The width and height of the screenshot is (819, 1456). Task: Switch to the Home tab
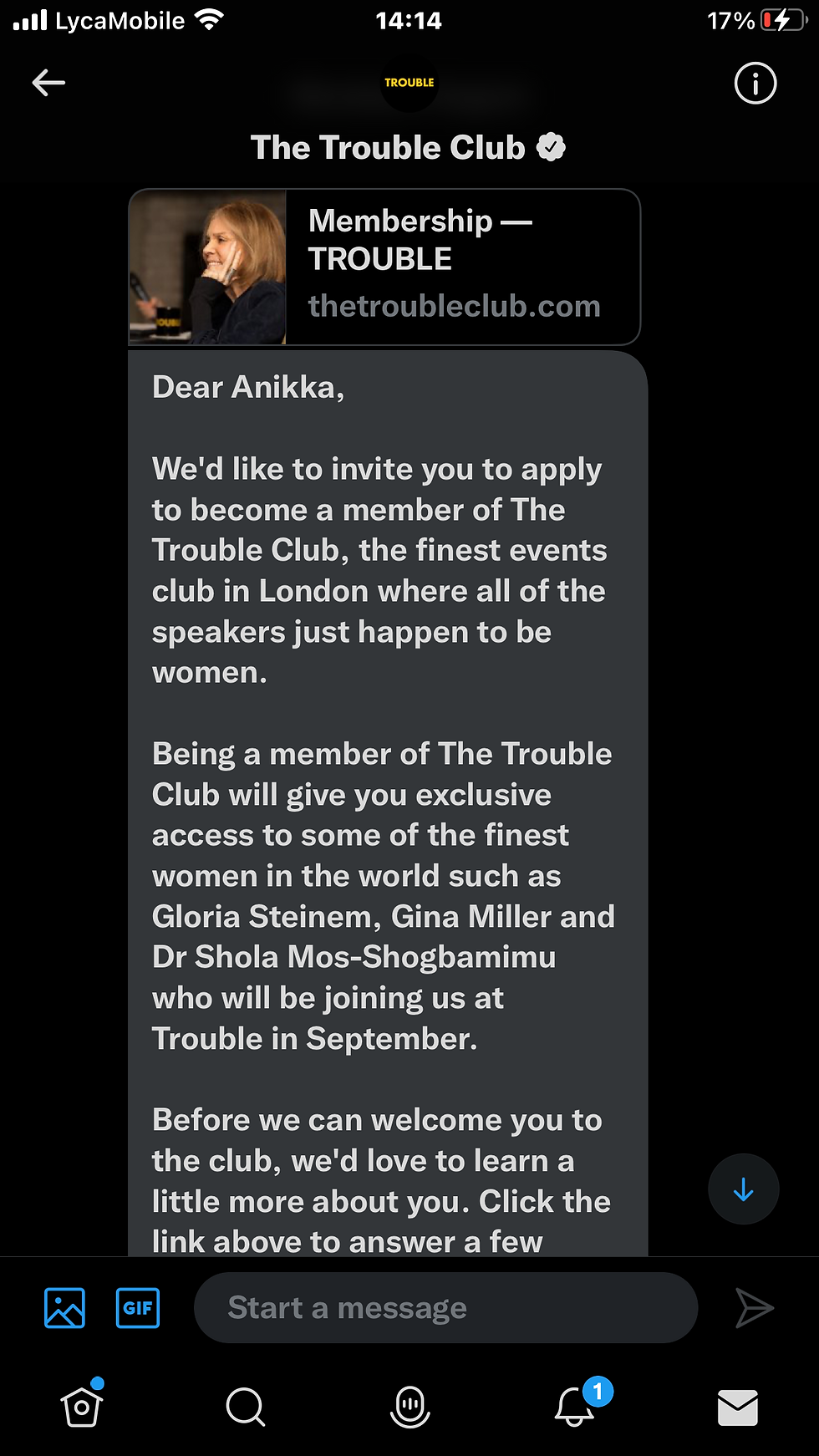(x=82, y=1408)
